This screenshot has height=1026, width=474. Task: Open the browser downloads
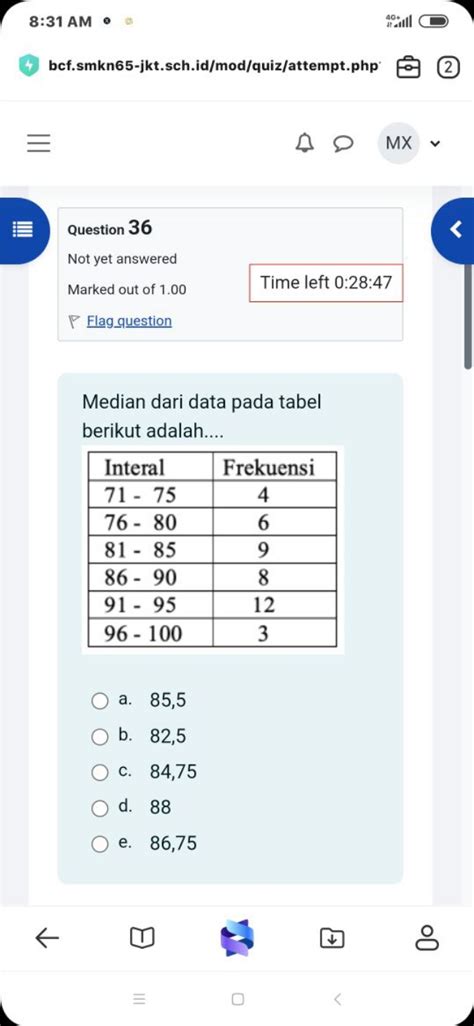332,938
